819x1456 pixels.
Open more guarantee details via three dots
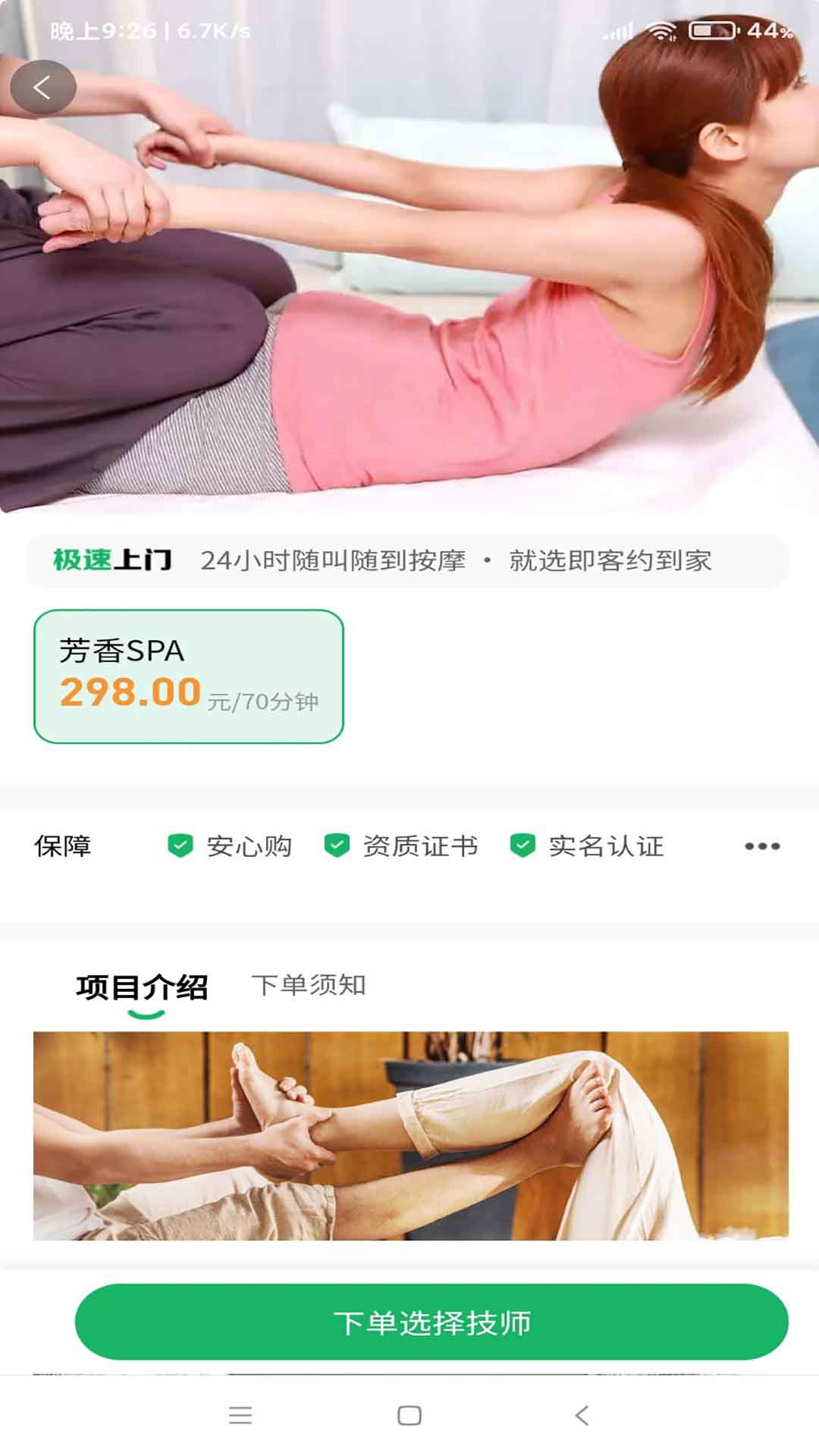pyautogui.click(x=761, y=846)
